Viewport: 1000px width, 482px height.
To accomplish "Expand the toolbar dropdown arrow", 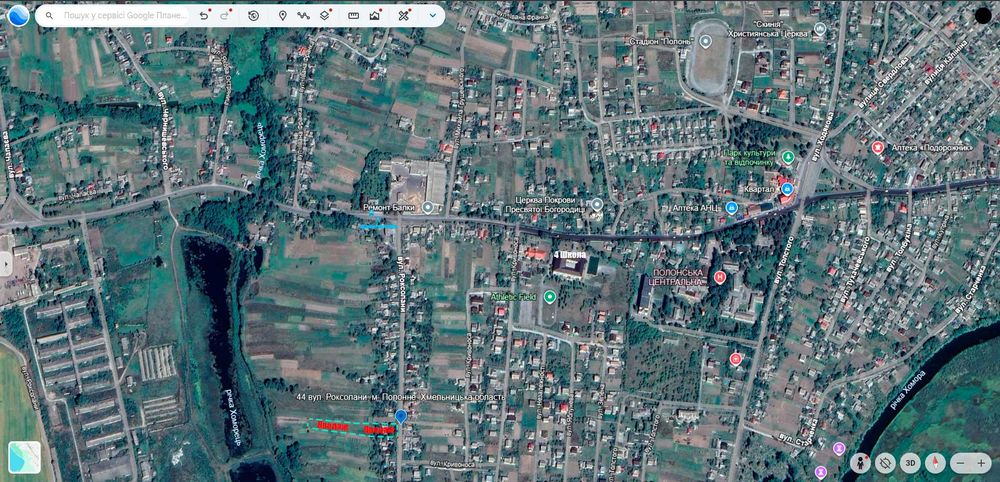I will (x=432, y=16).
